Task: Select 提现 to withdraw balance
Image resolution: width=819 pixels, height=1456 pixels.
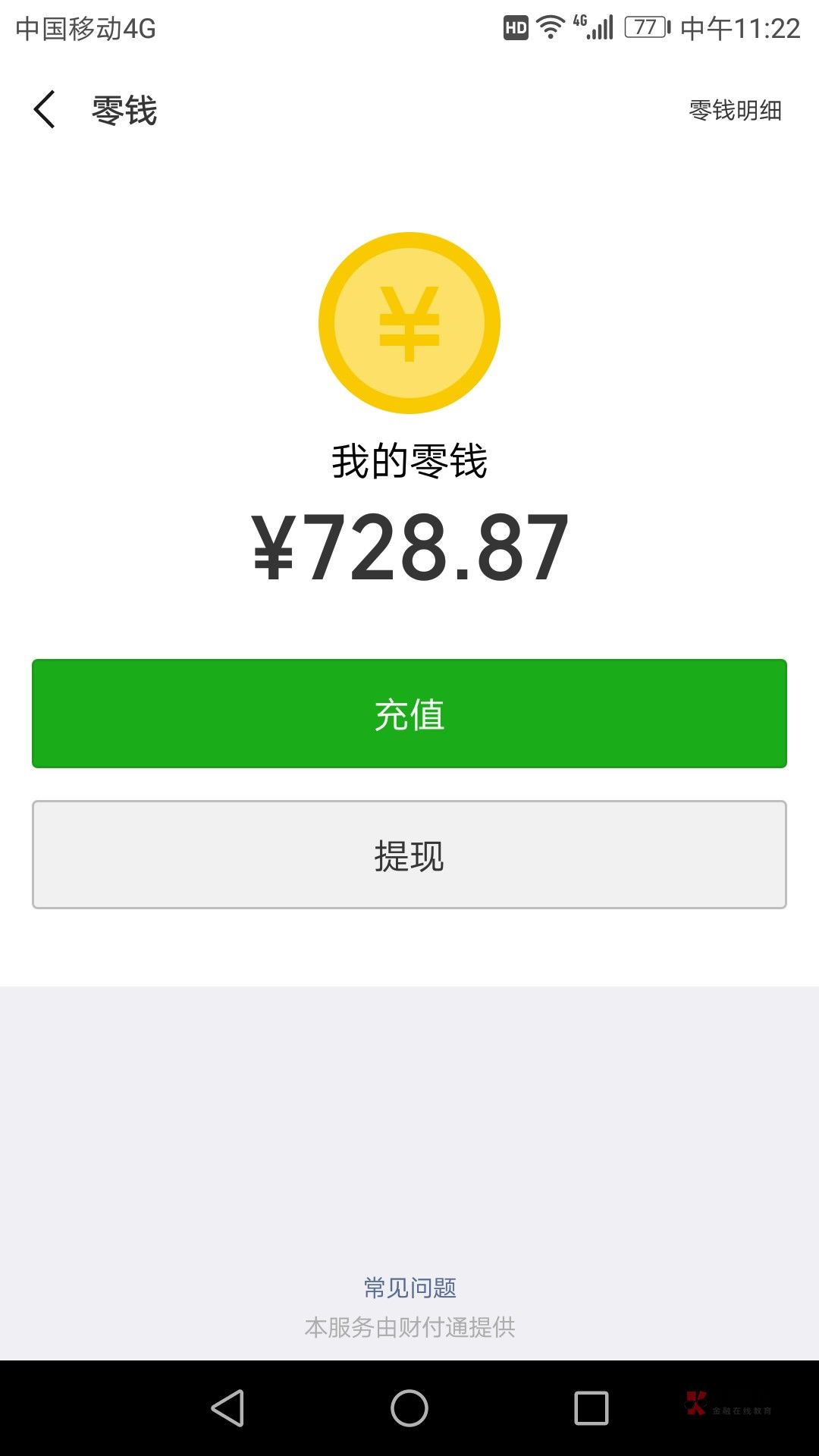Action: coord(409,855)
